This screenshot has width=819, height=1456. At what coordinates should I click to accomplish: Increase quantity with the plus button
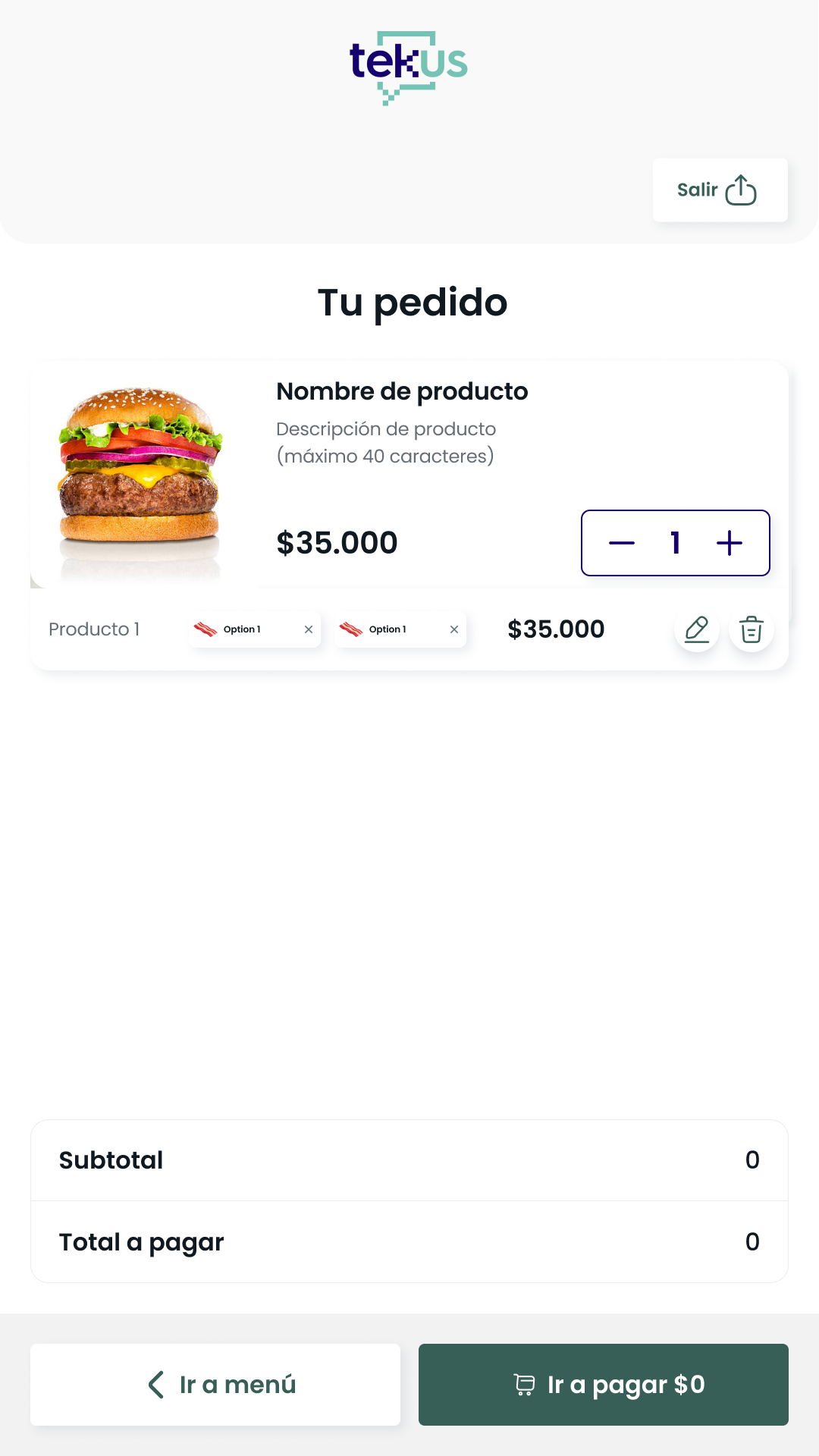[729, 543]
